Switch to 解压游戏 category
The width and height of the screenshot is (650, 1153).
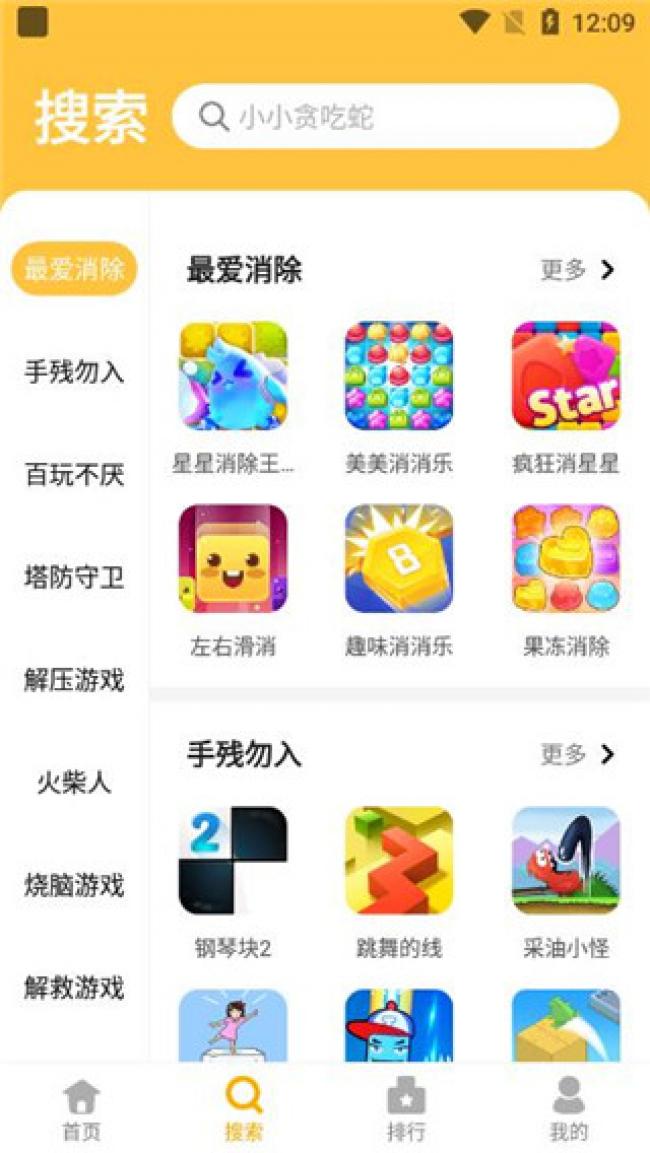point(74,680)
